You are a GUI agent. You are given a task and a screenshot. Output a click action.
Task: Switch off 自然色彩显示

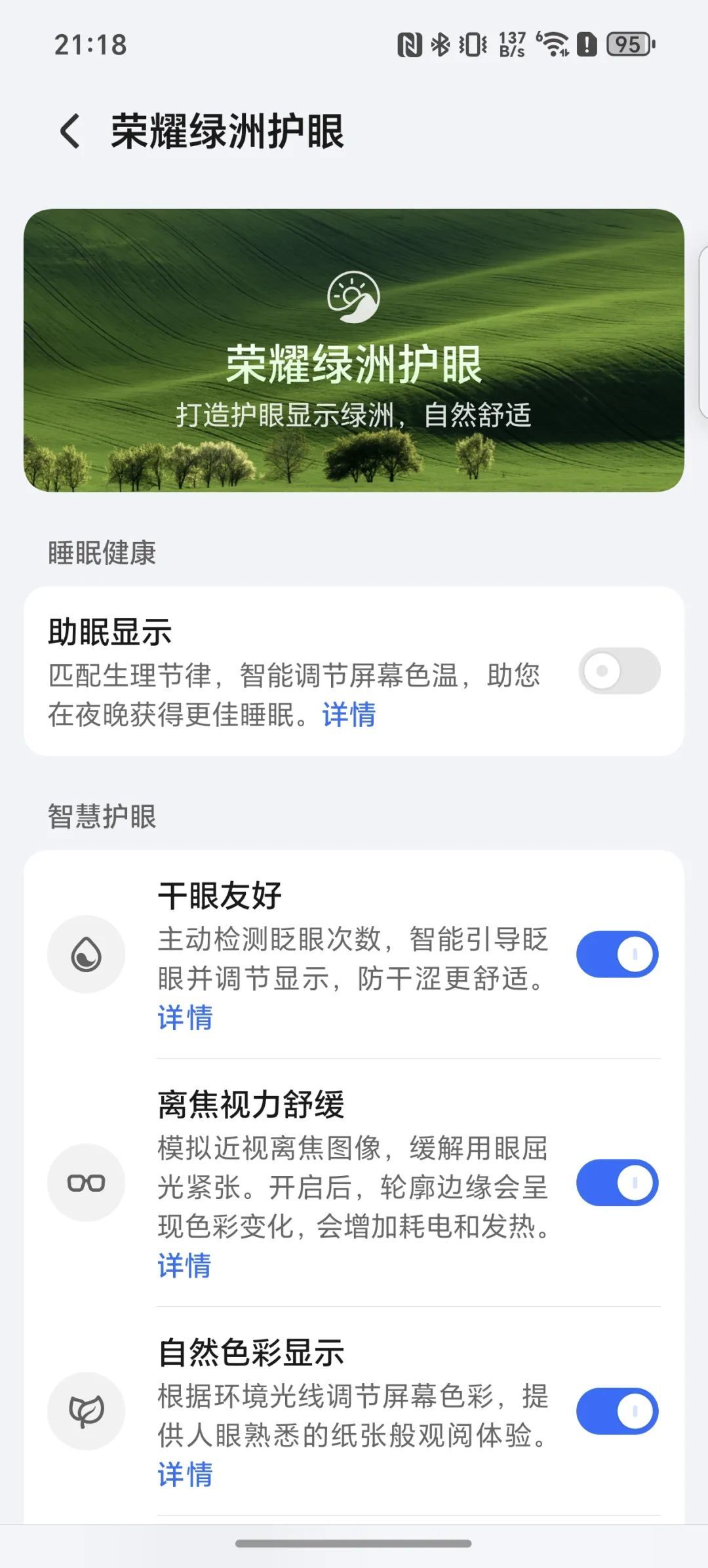coord(617,1411)
